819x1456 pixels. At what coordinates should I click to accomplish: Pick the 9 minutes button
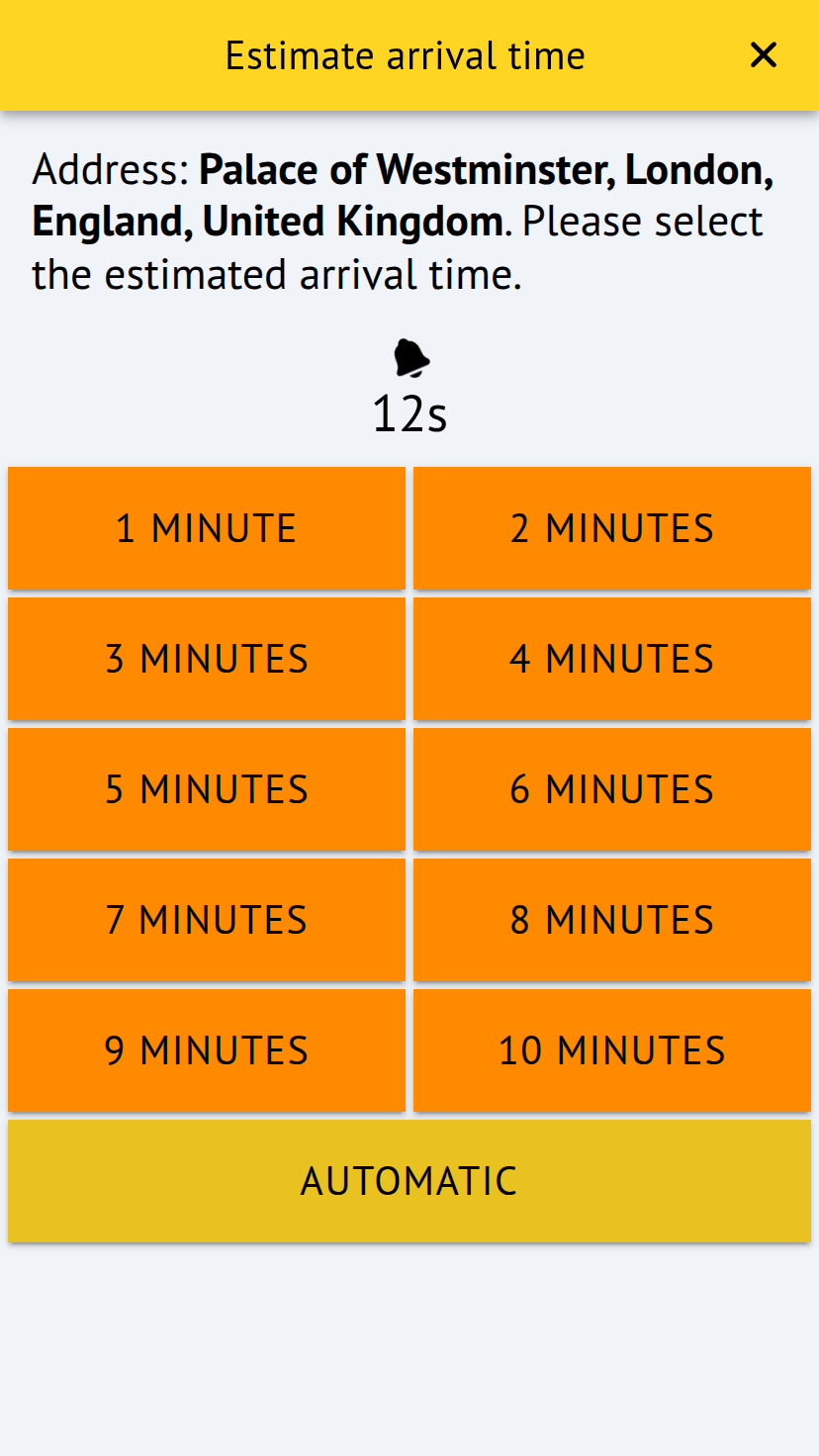(x=207, y=1050)
